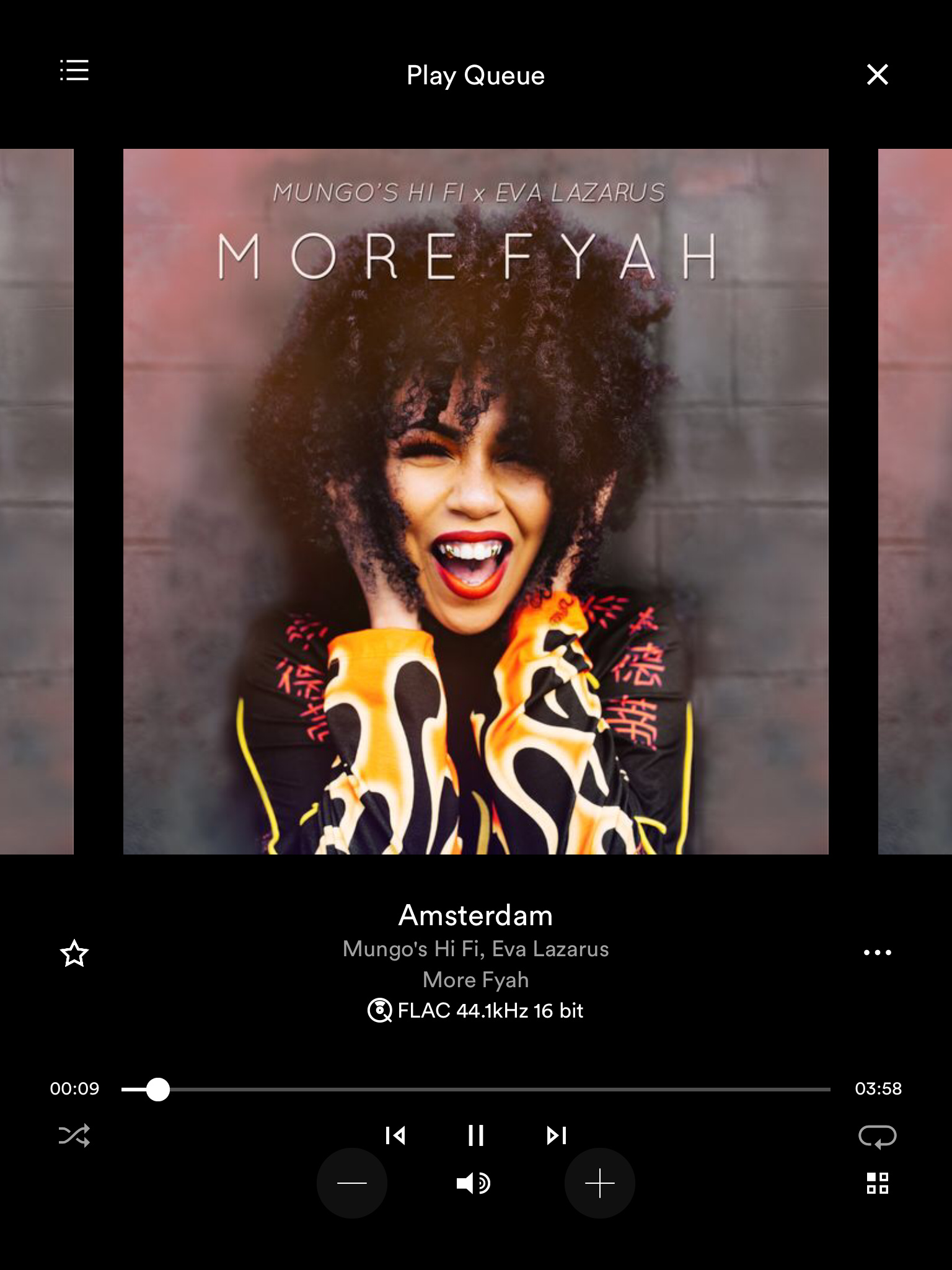Skip back to the previous track
The width and height of the screenshot is (952, 1270).
pyautogui.click(x=395, y=1135)
